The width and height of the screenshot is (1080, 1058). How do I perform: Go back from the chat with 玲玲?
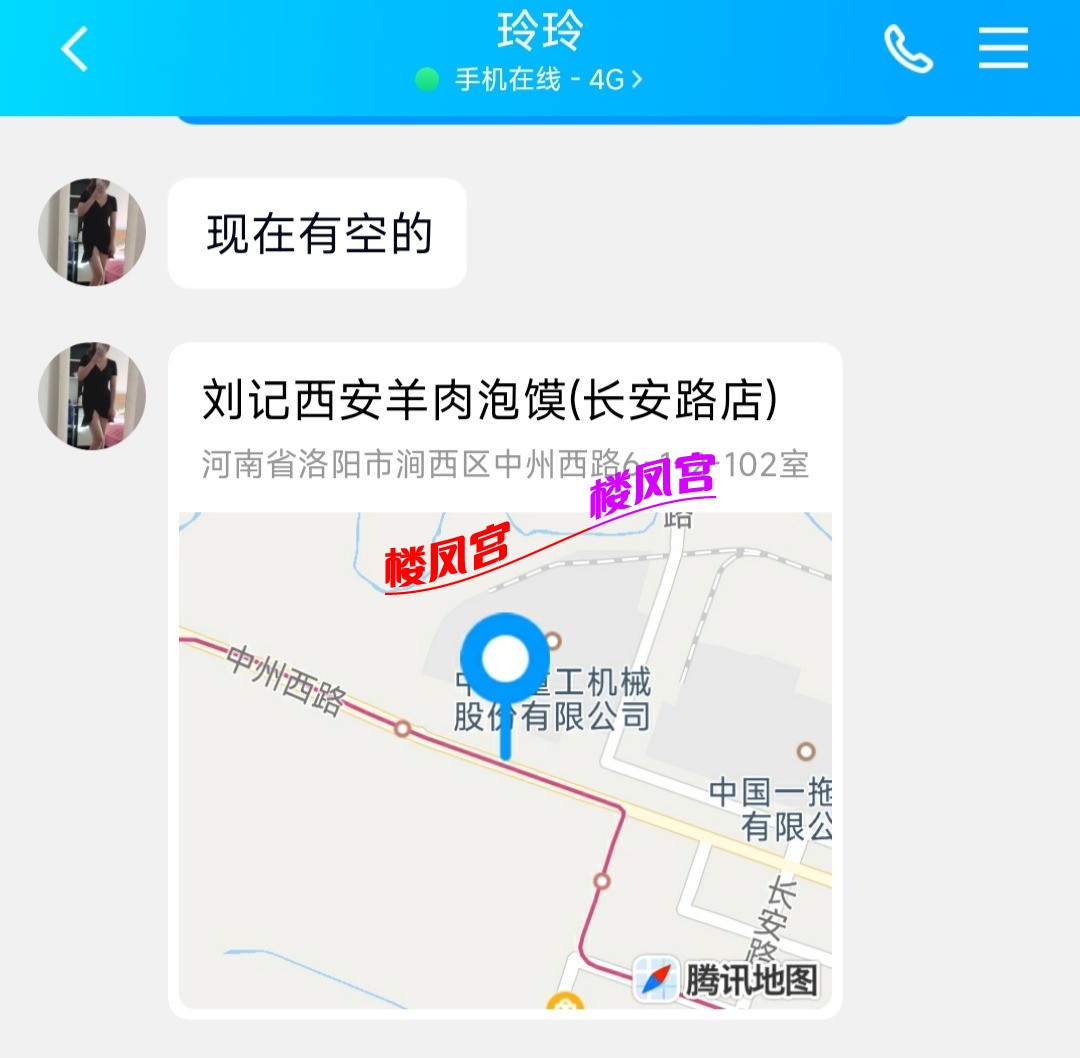tap(75, 48)
